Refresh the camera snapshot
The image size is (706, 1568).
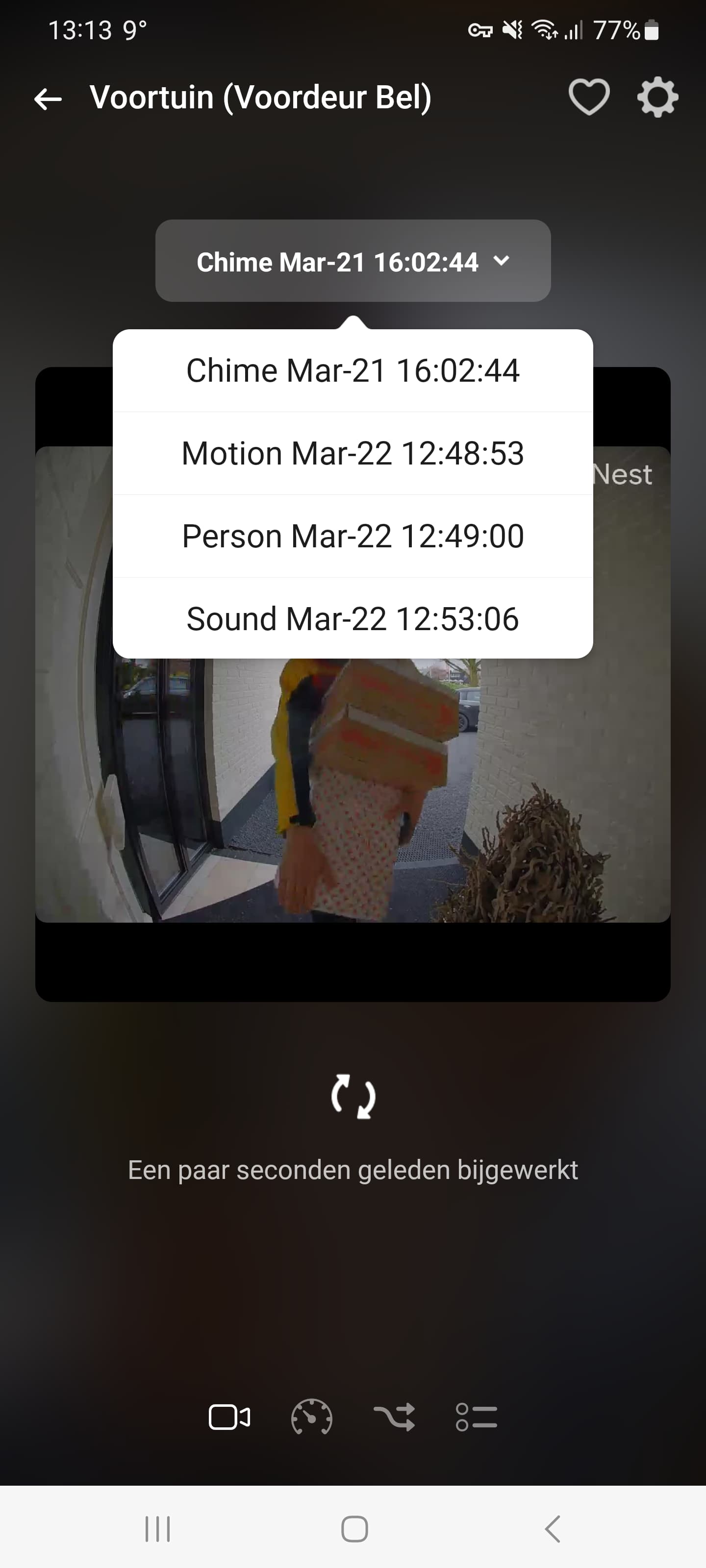tap(353, 1096)
